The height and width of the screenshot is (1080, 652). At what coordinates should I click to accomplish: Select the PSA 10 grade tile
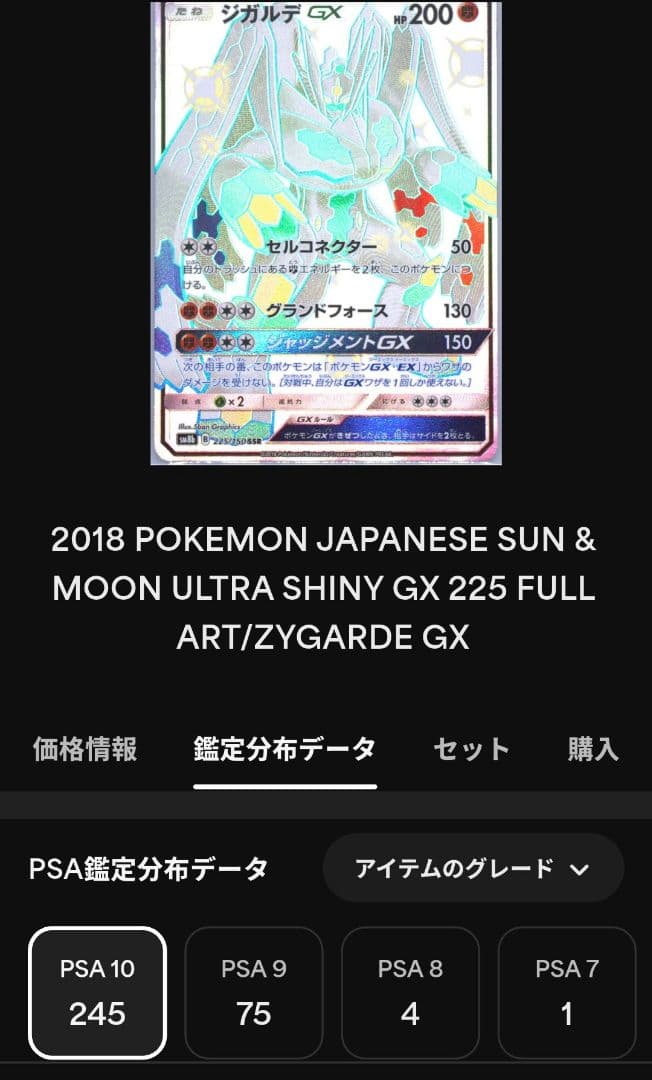(x=97, y=993)
